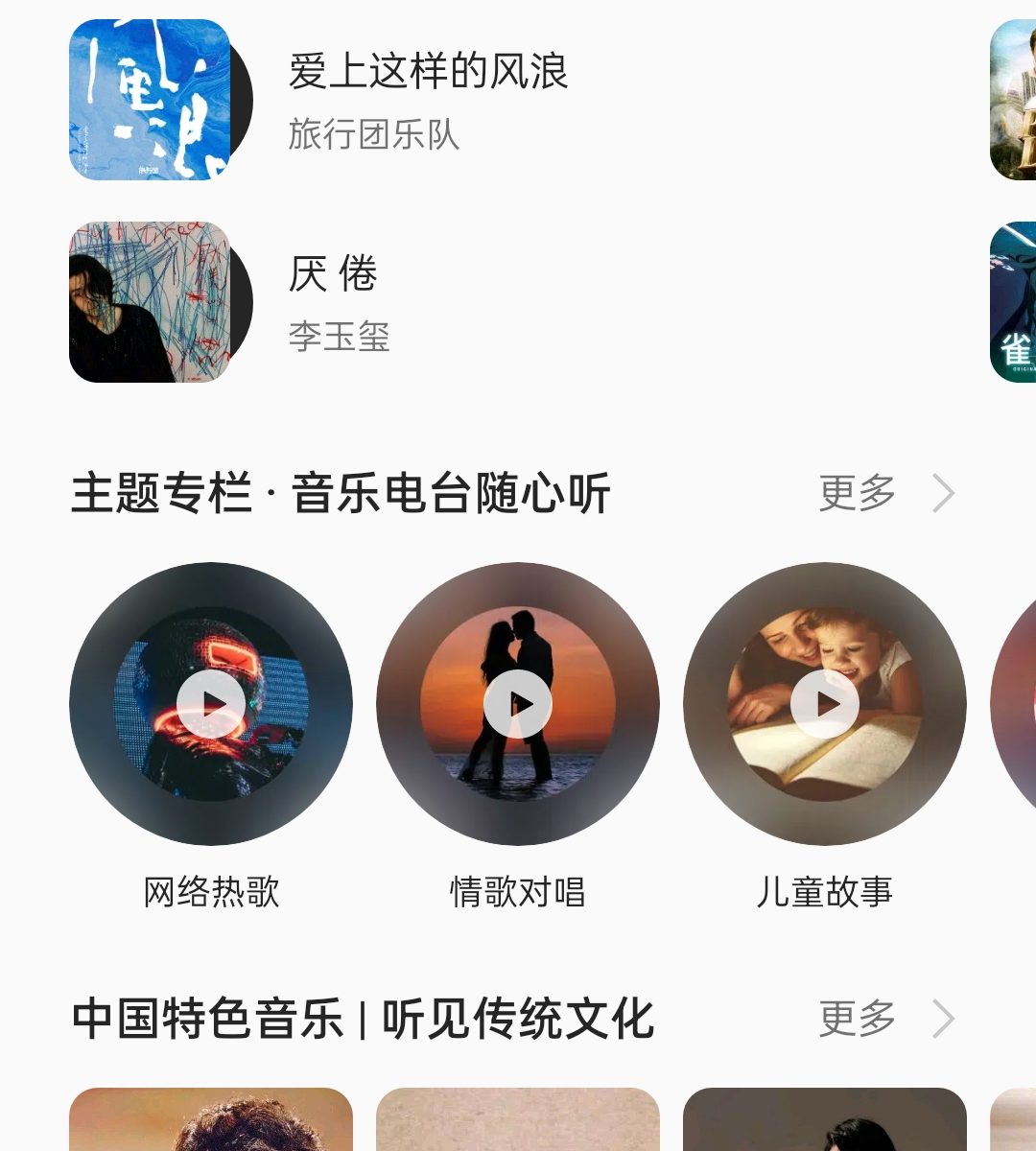Image resolution: width=1036 pixels, height=1151 pixels.
Task: Play the 情歌对唱 radio station
Action: tap(518, 704)
